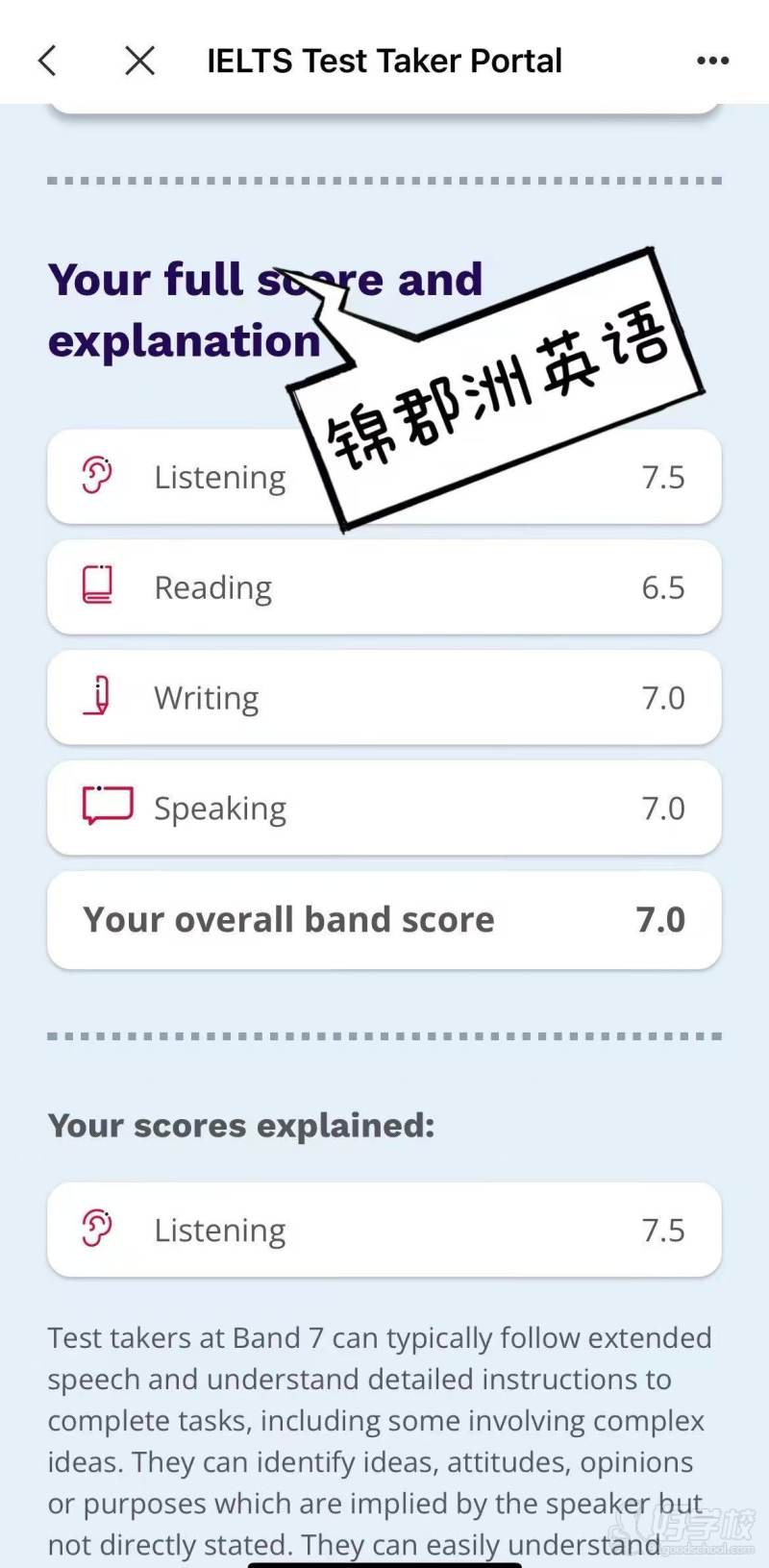Select the 7.5 Listening row under scores explained
This screenshot has width=769, height=1568.
pyautogui.click(x=384, y=1228)
